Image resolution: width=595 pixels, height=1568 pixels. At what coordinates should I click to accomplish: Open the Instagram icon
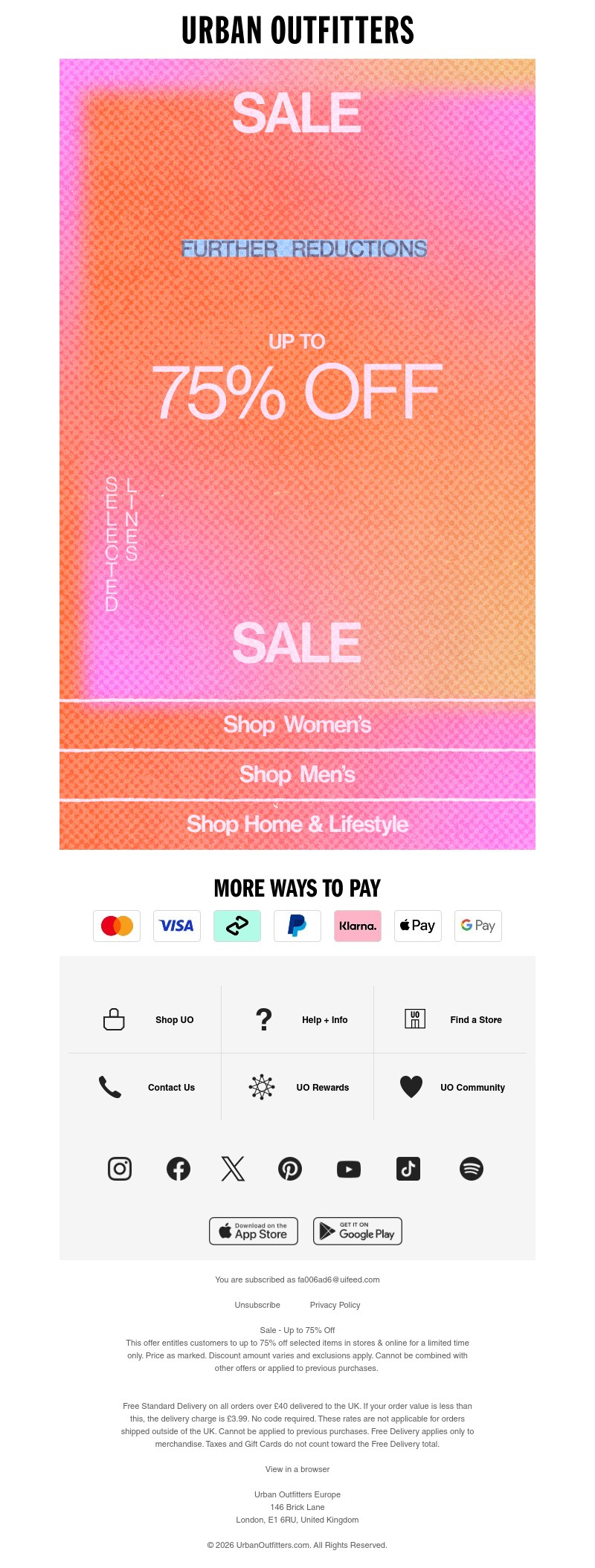120,1169
